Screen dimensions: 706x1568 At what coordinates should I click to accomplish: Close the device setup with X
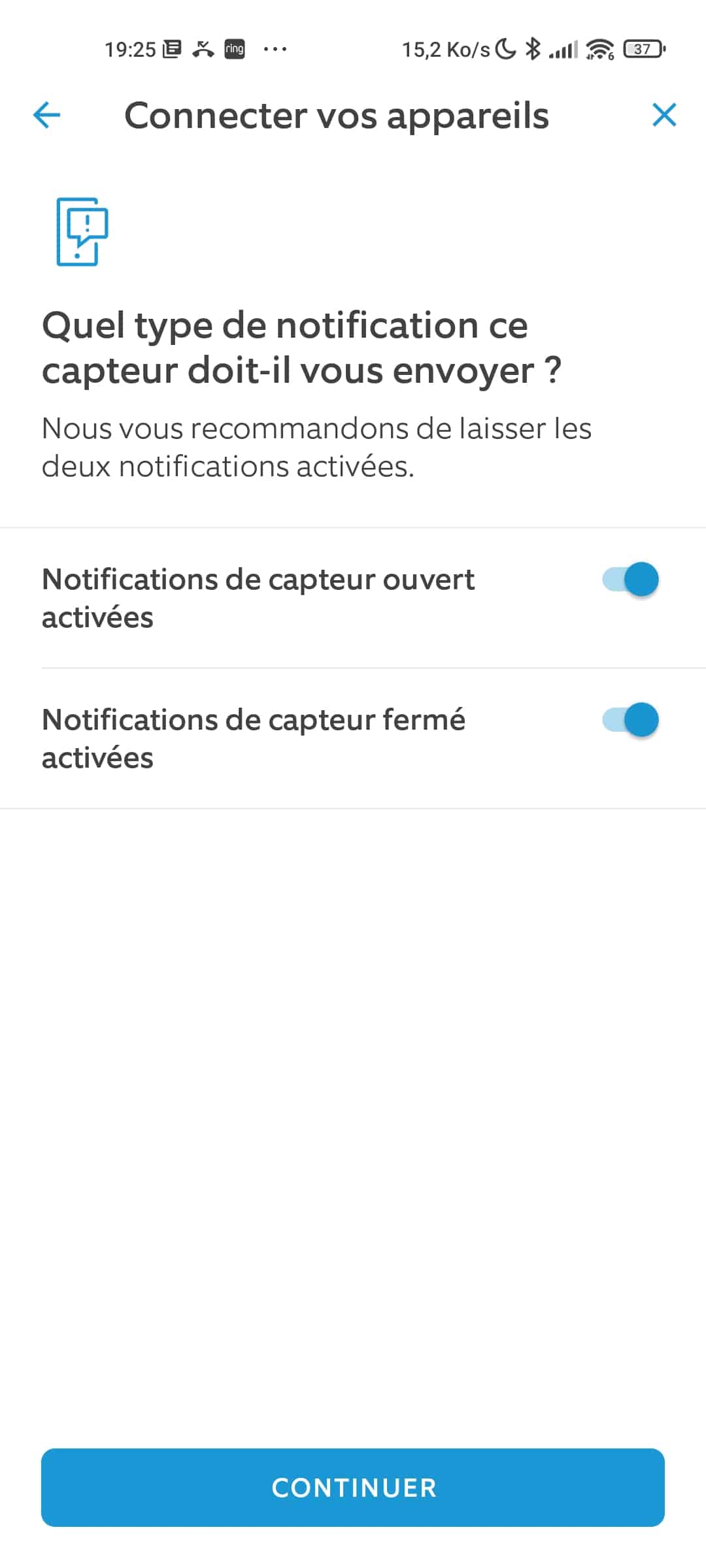click(664, 115)
